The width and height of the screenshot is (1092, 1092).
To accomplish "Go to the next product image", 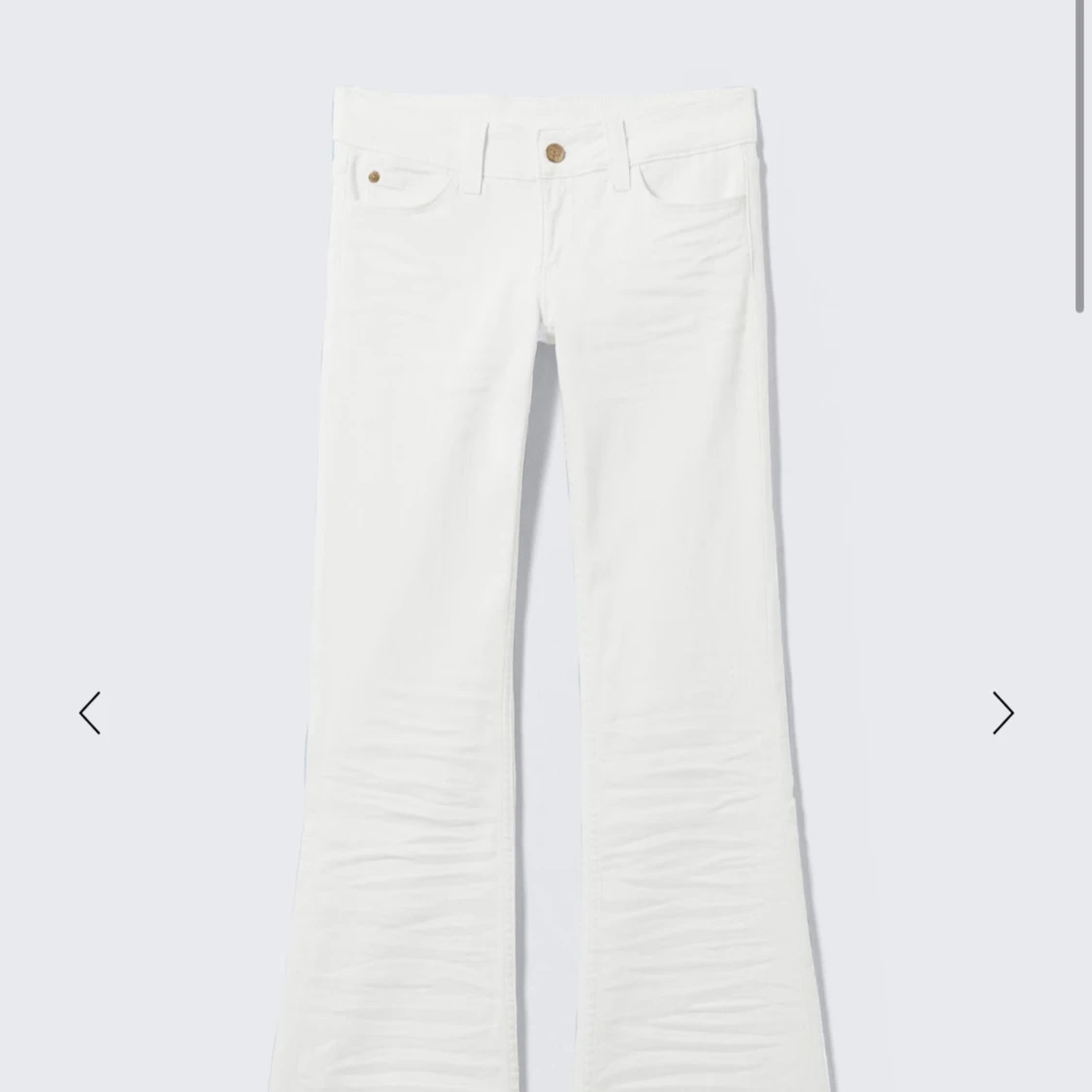I will coord(1003,713).
